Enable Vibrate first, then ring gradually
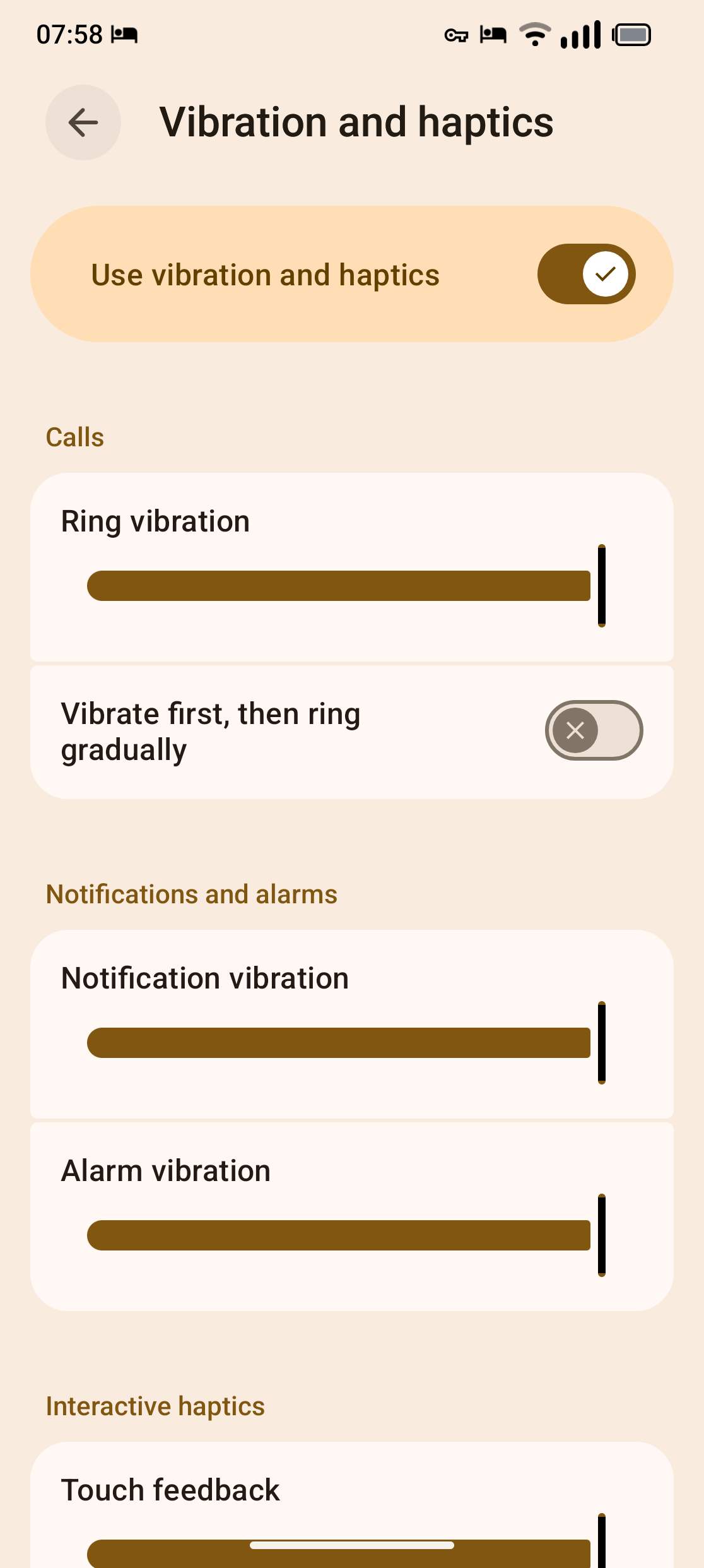The image size is (704, 1568). (593, 730)
